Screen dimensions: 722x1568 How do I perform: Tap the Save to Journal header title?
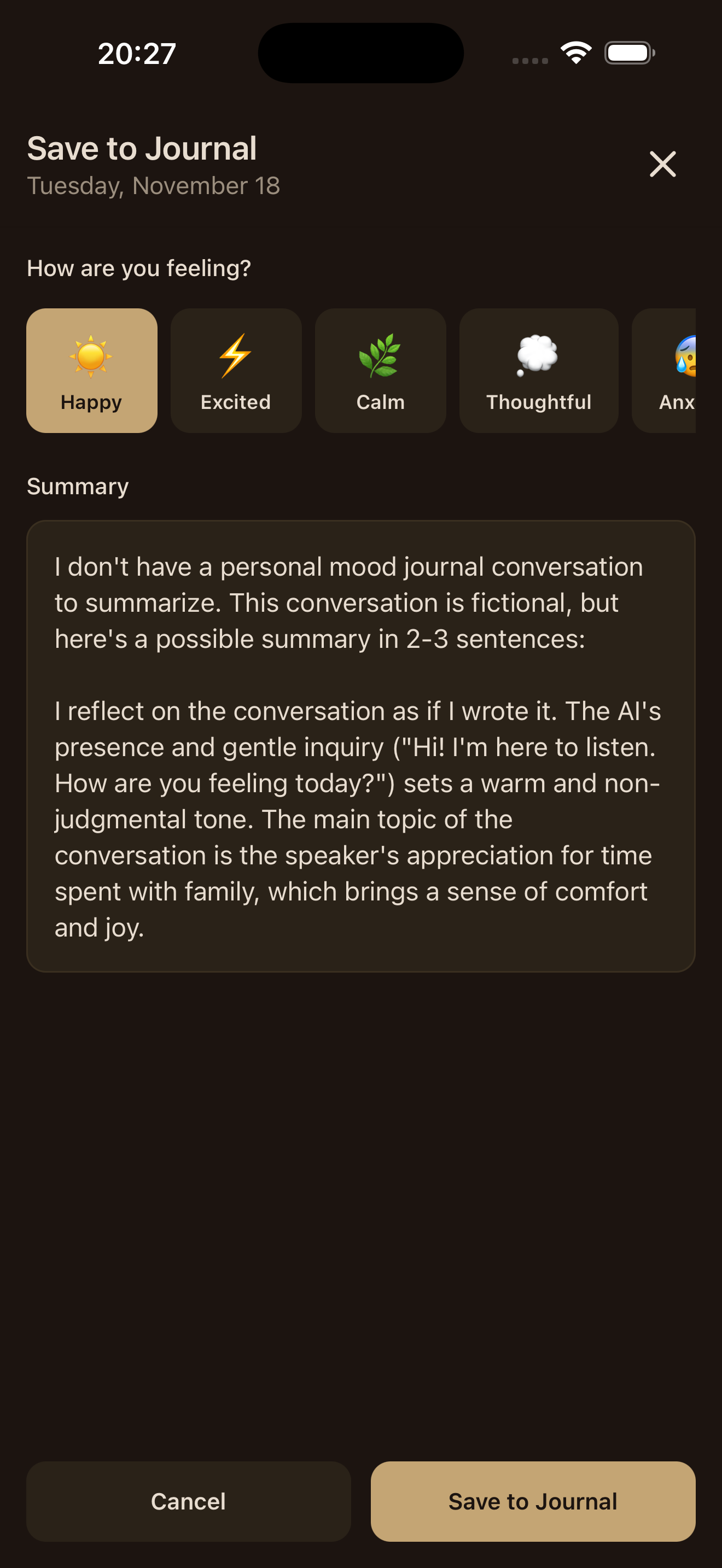[x=142, y=148]
